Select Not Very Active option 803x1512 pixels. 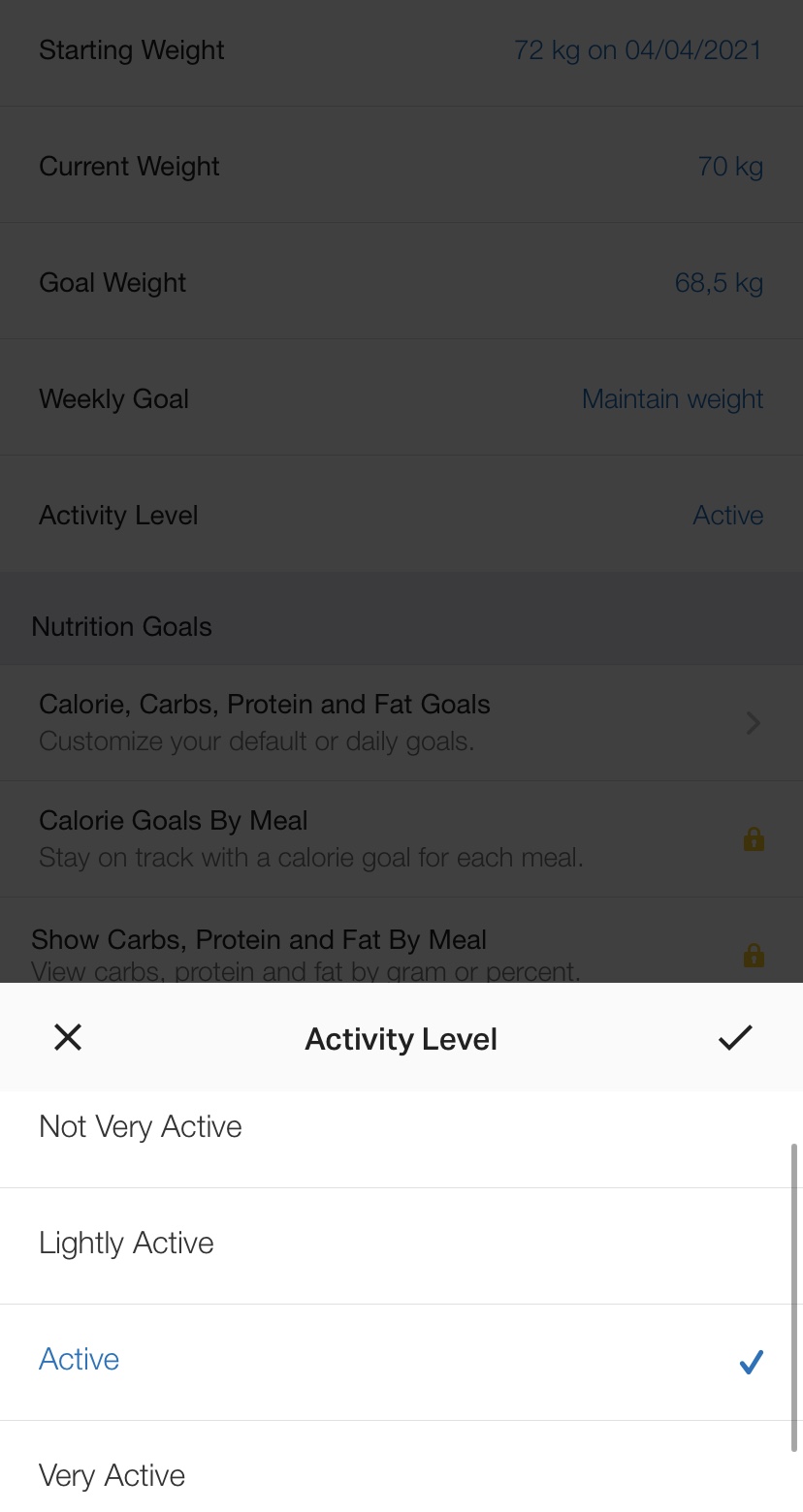pos(141,1127)
